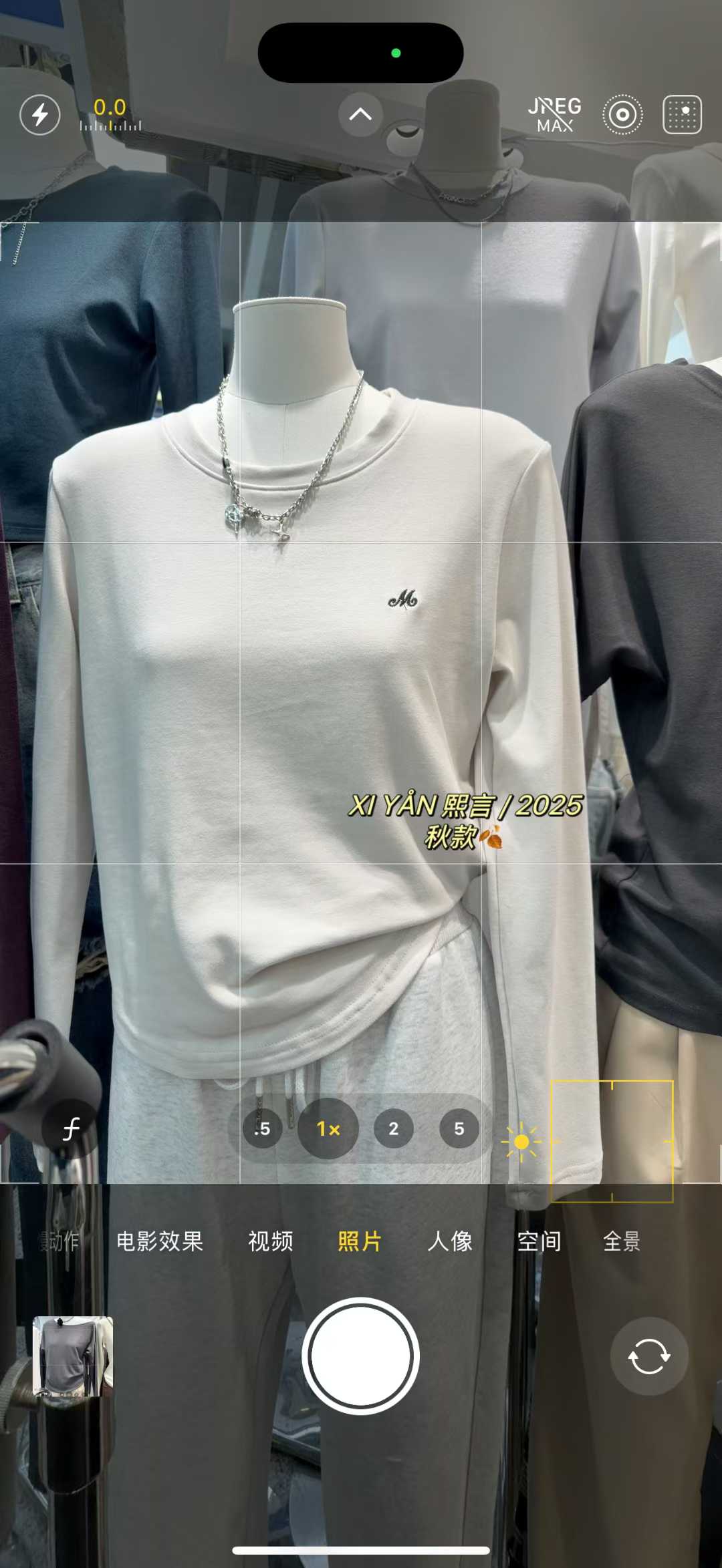The image size is (722, 1568).
Task: Switch to 空间 spatial mode
Action: click(539, 1242)
